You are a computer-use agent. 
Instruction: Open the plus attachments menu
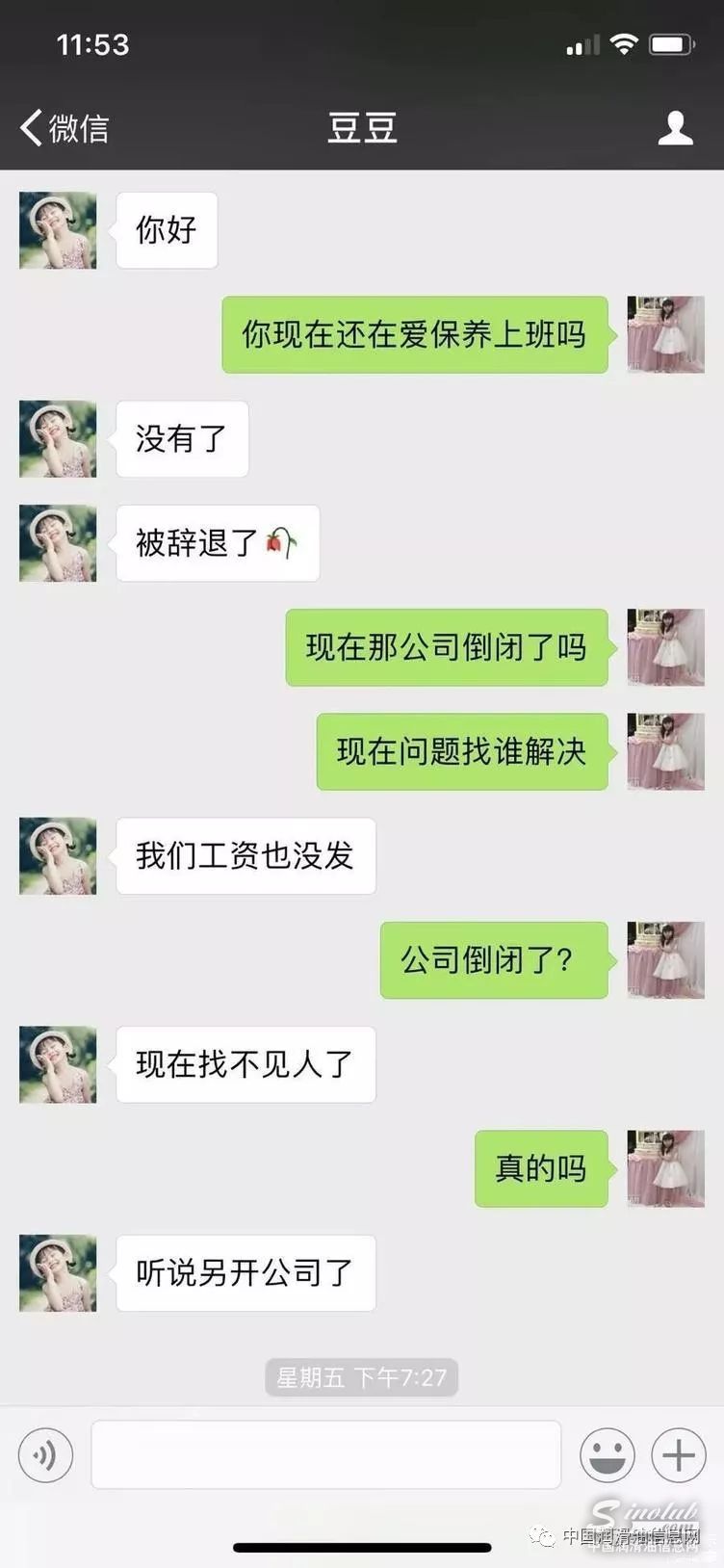click(x=679, y=1453)
